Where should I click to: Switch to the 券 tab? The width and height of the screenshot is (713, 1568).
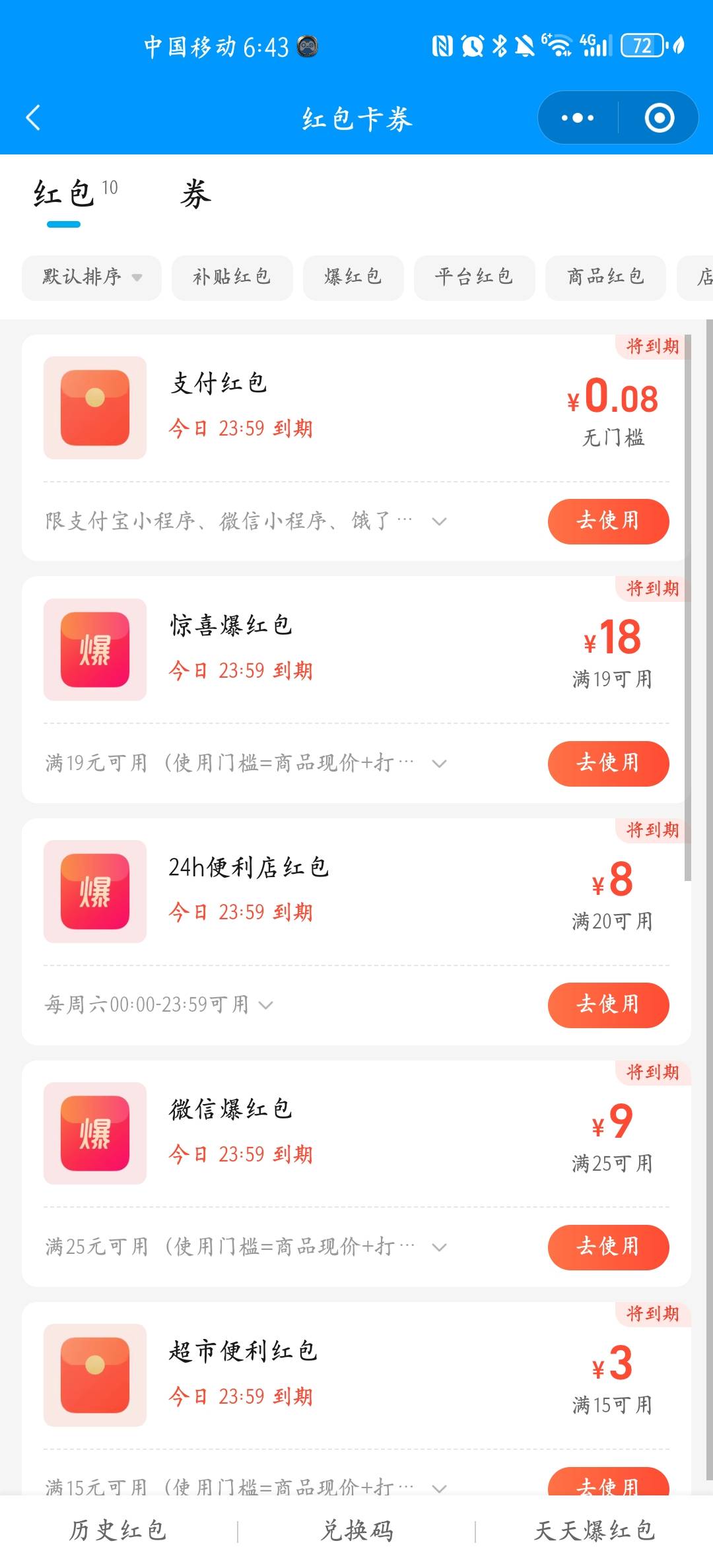[x=195, y=195]
